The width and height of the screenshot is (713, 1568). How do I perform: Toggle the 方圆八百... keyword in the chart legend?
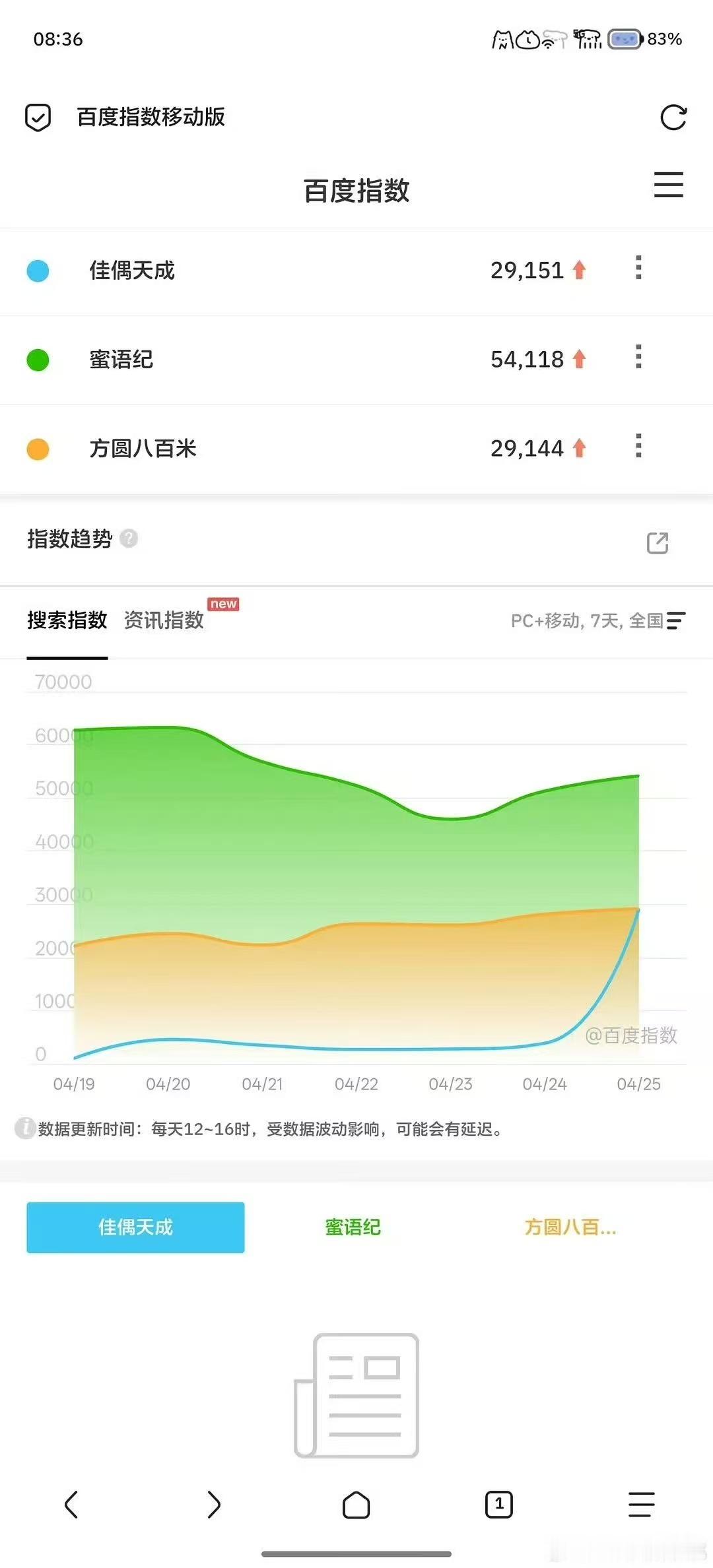pos(572,1227)
